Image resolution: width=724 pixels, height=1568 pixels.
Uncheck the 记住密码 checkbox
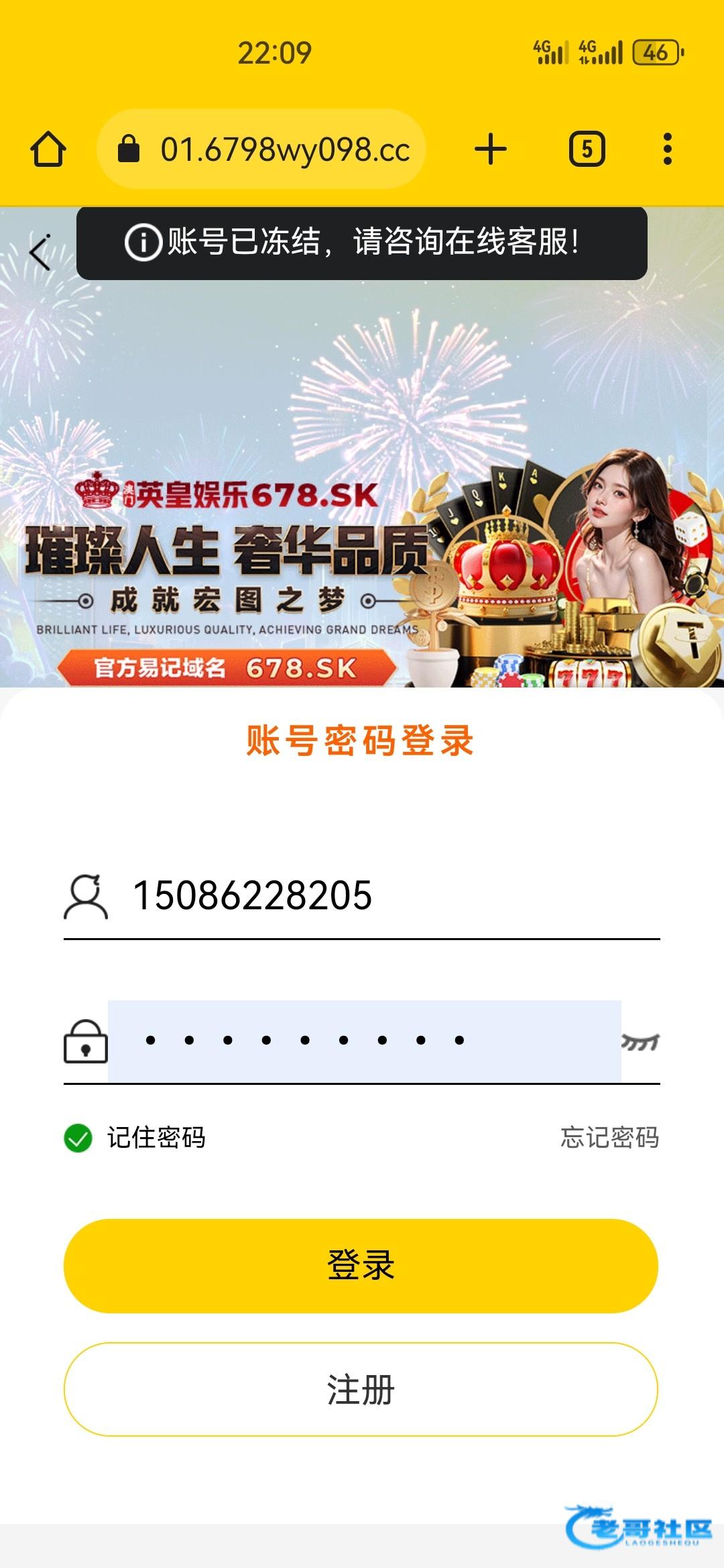click(78, 1138)
